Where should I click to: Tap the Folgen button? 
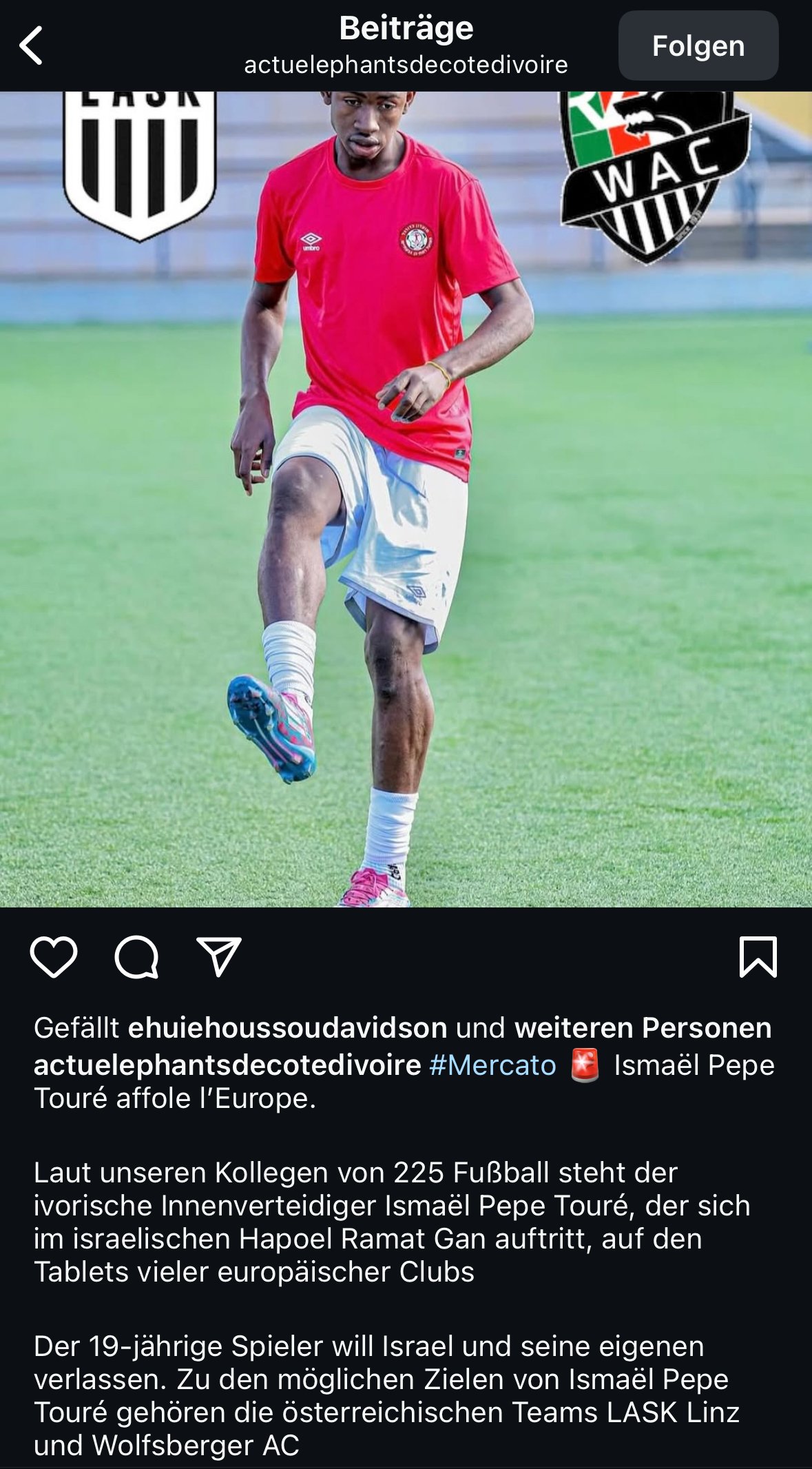pos(698,46)
